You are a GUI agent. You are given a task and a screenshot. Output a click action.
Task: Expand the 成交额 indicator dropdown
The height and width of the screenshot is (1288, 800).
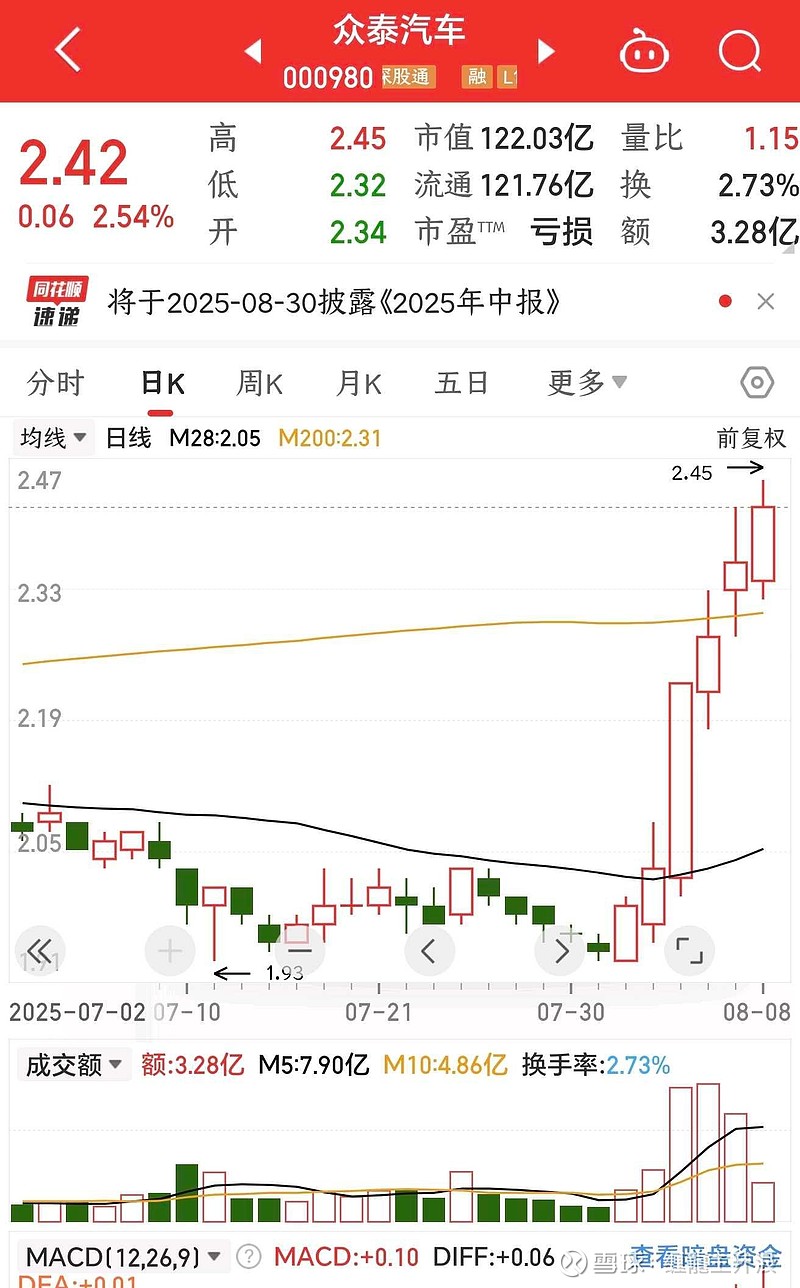(74, 1065)
